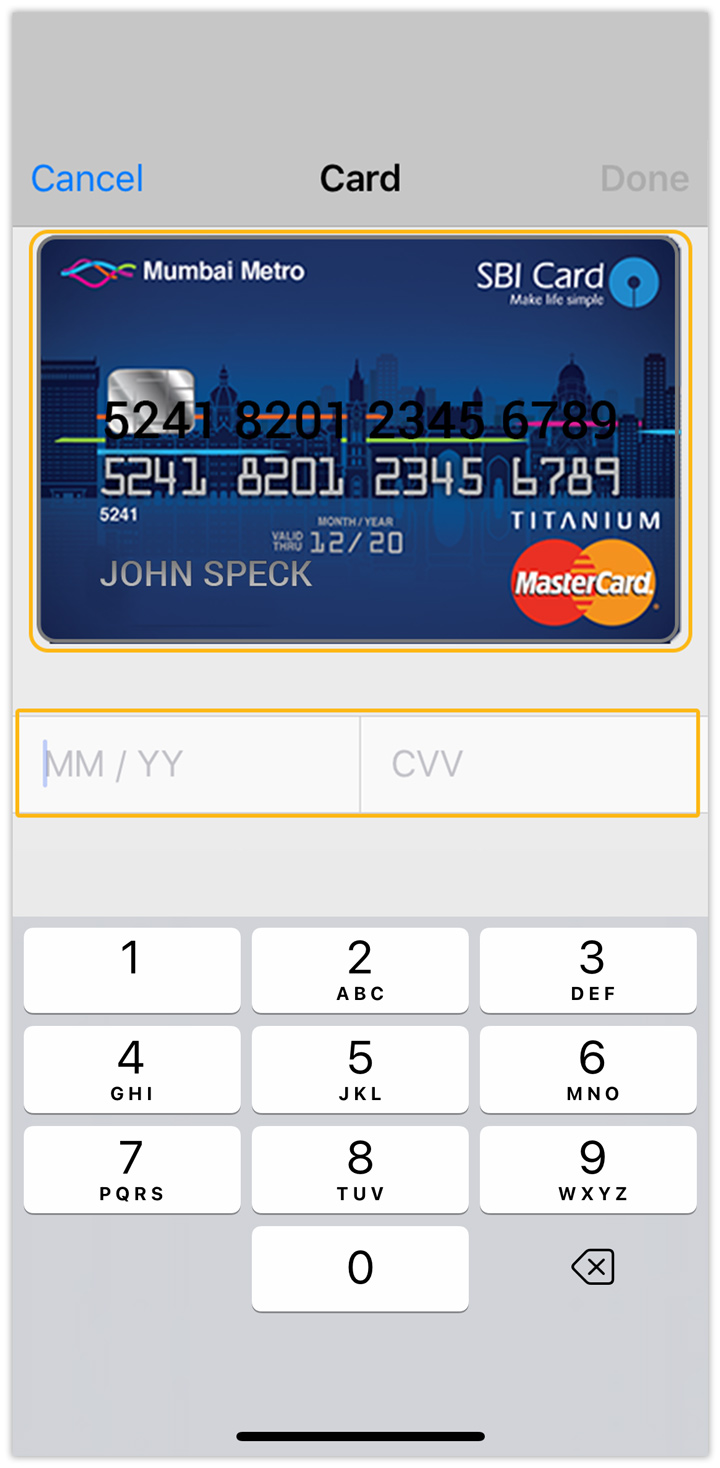Cancel the card entry

click(x=87, y=179)
